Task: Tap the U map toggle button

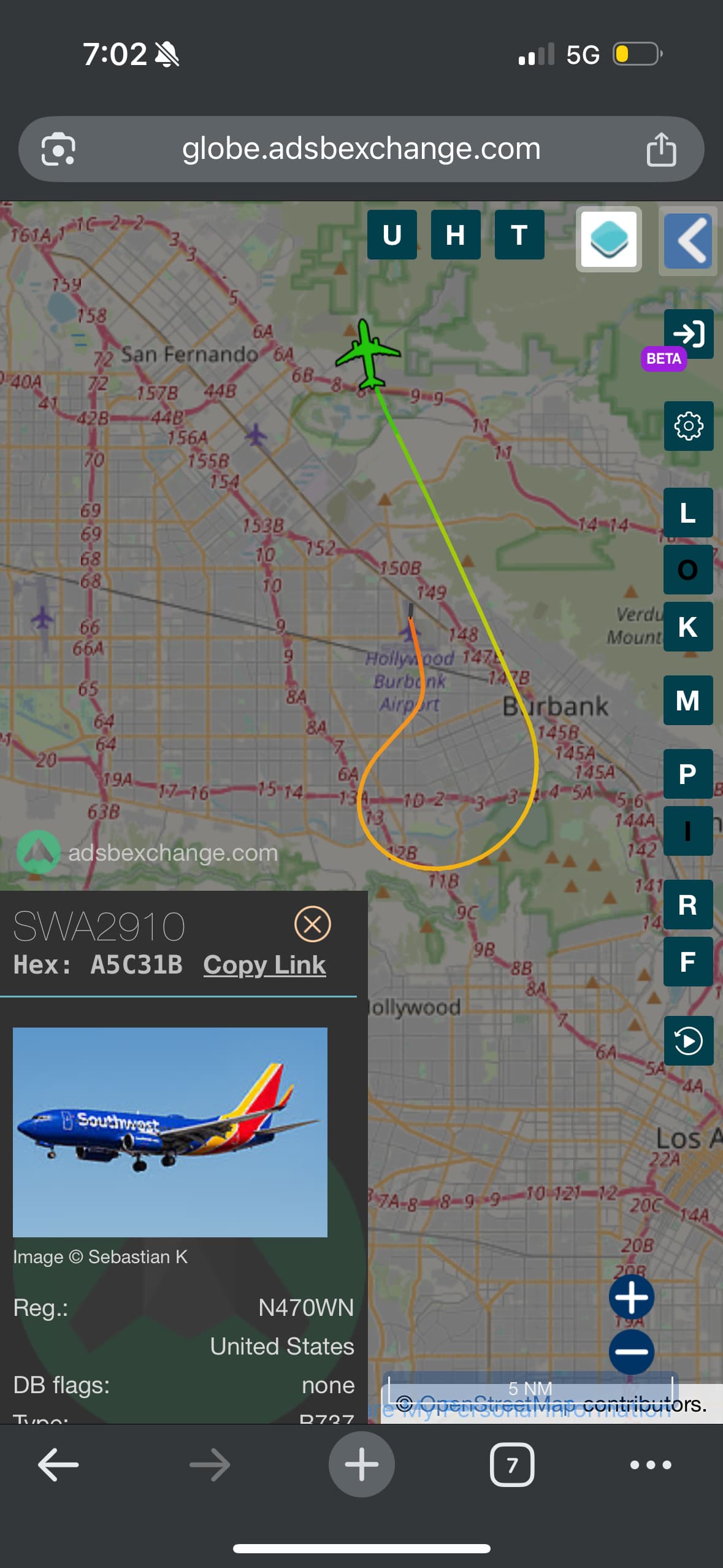Action: [x=392, y=235]
